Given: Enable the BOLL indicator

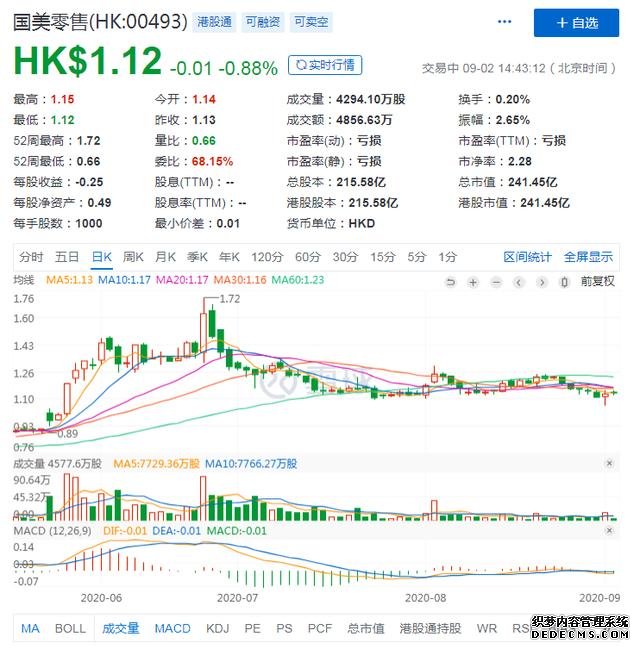Looking at the screenshot, I should (x=70, y=629).
